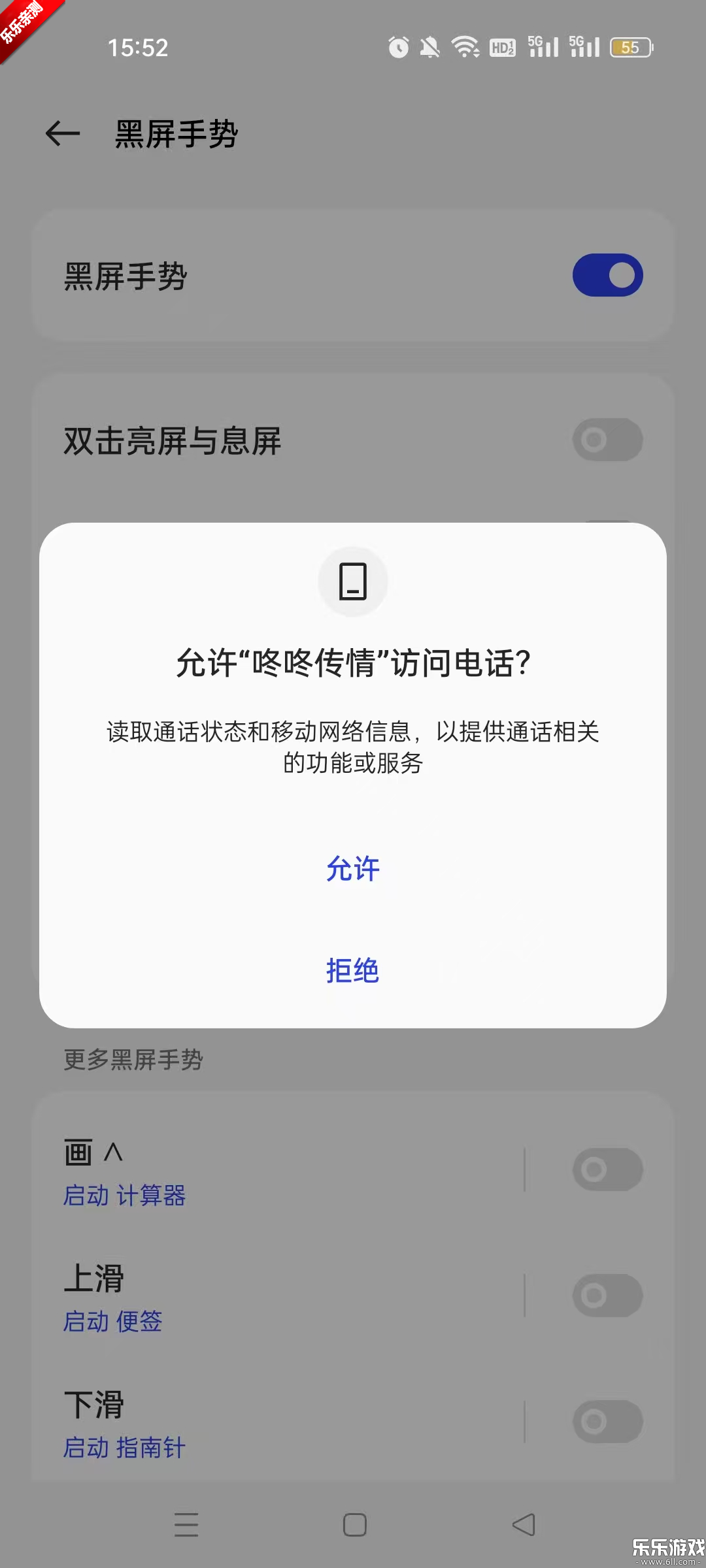This screenshot has height=1568, width=706.
Task: Open the 启动 计算器 link
Action: 125,1195
